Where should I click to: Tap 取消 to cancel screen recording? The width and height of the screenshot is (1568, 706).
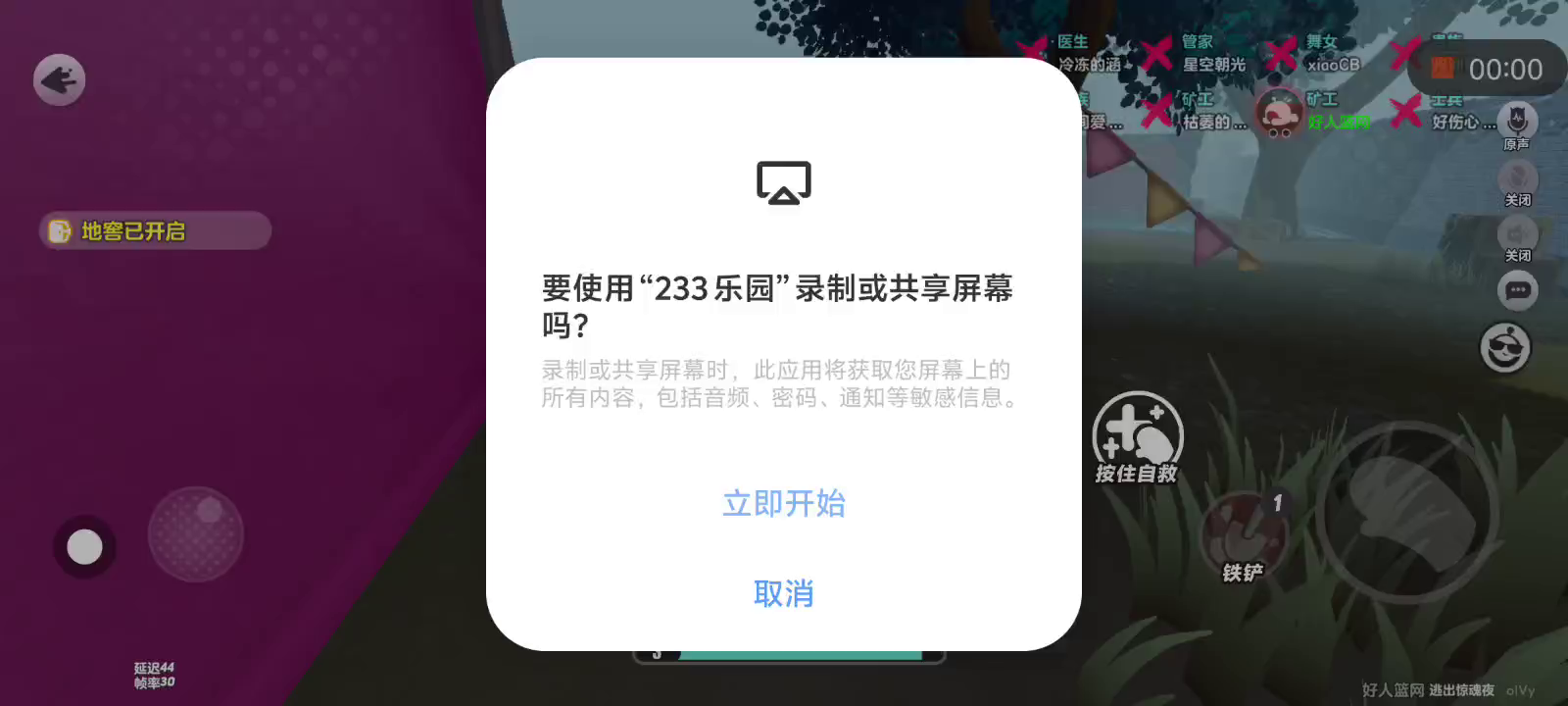tap(783, 593)
